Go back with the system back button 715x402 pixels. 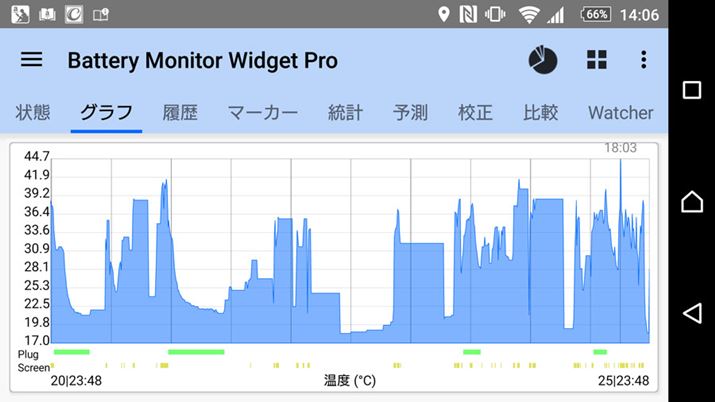point(692,313)
